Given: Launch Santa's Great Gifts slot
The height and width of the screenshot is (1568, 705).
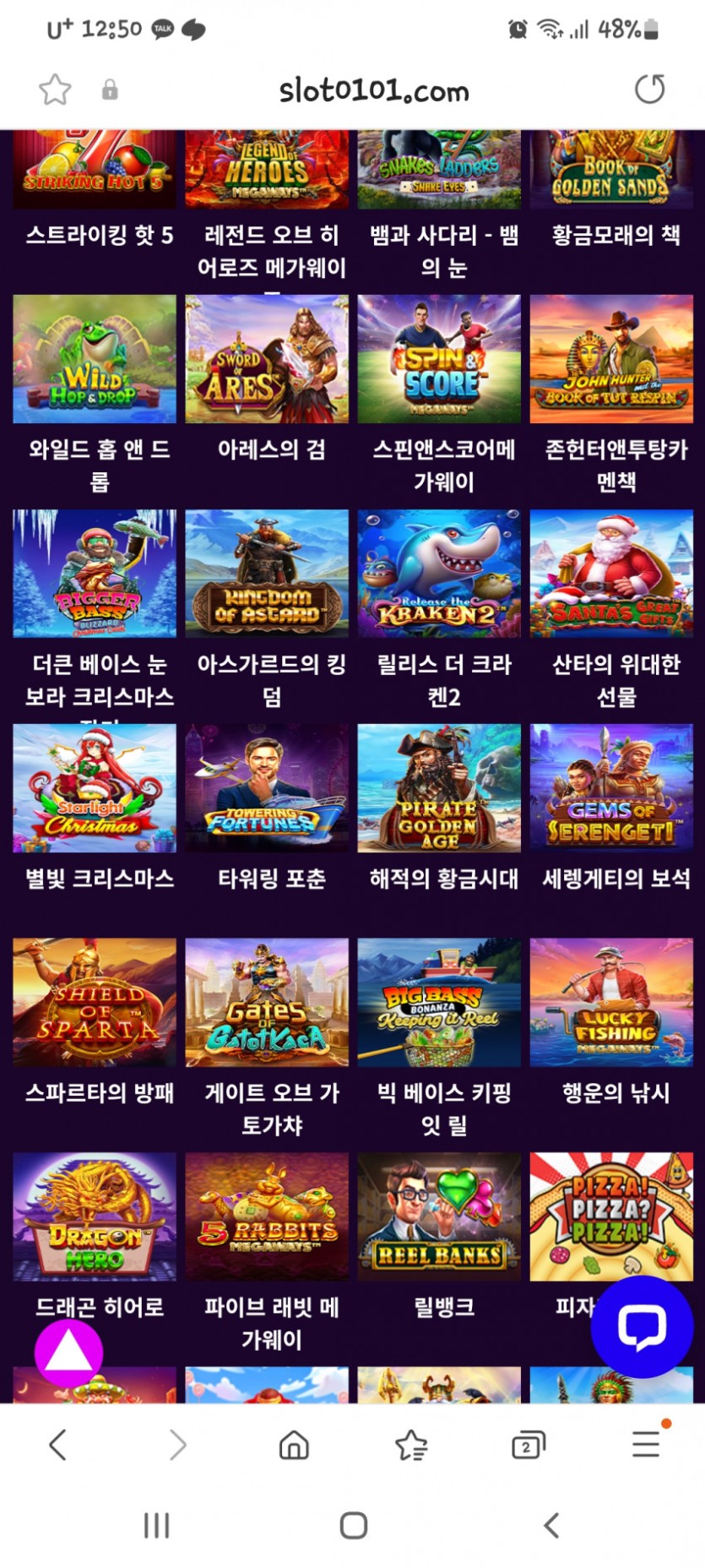Looking at the screenshot, I should pyautogui.click(x=611, y=574).
